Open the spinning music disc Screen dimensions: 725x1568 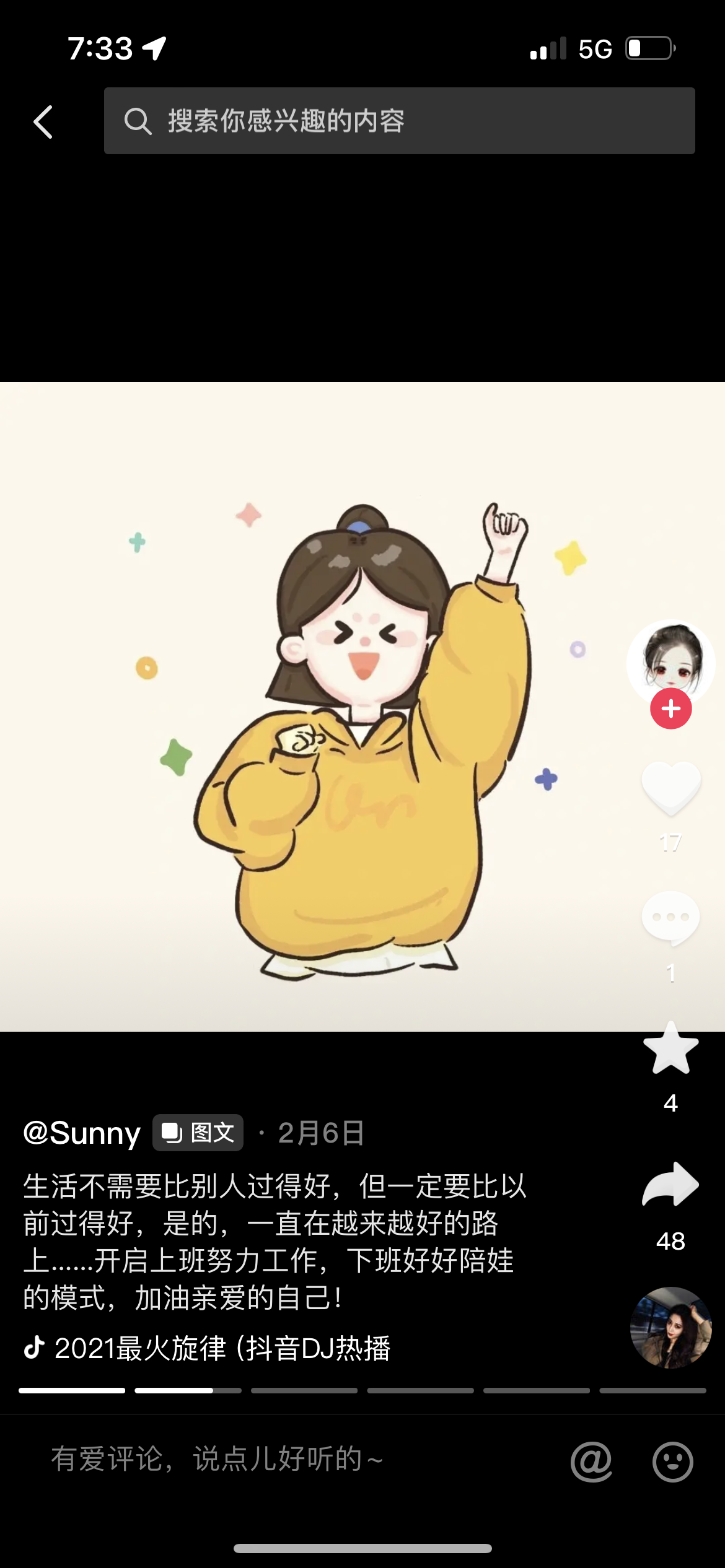point(670,1326)
